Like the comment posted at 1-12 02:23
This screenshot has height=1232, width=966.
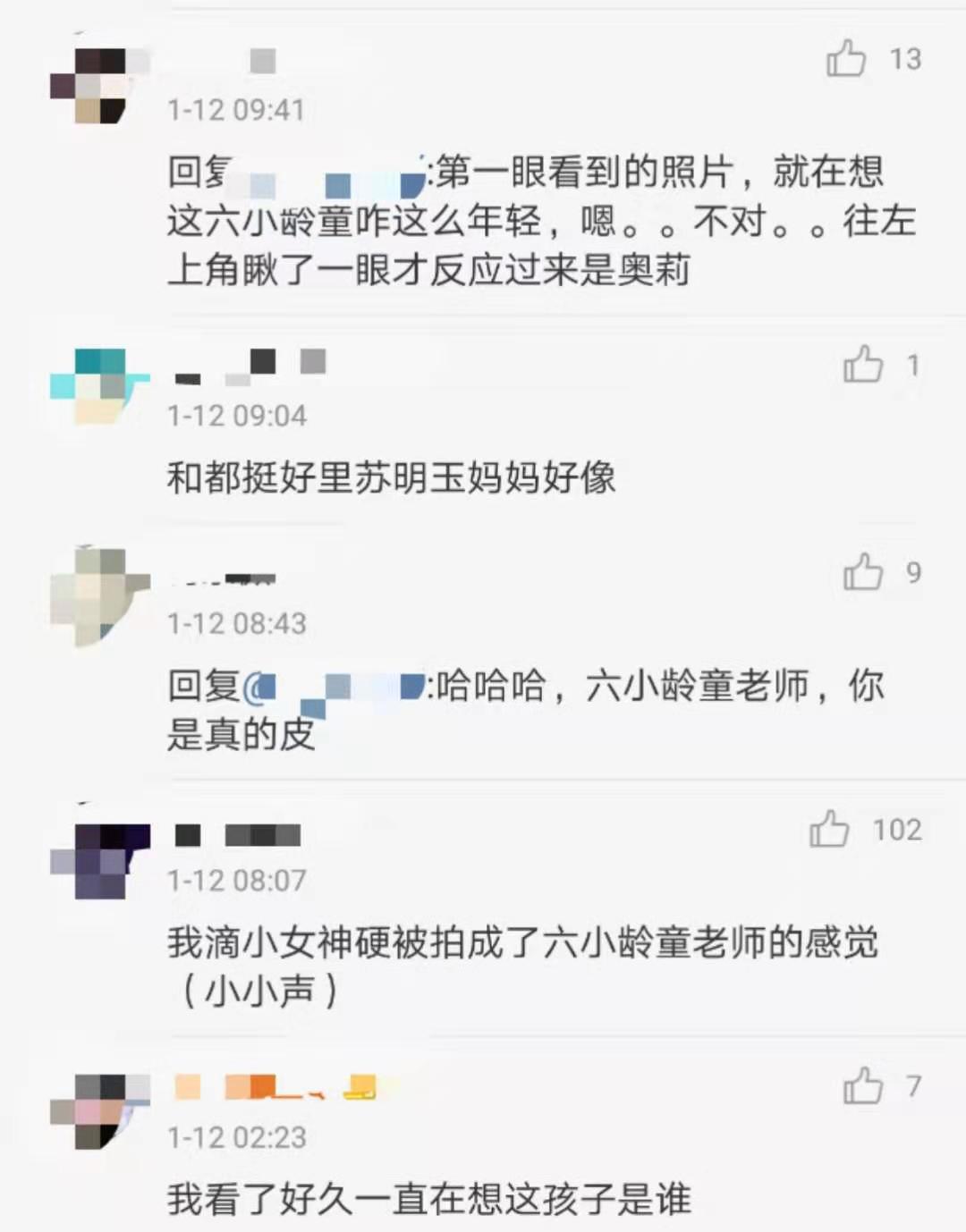[x=863, y=1086]
